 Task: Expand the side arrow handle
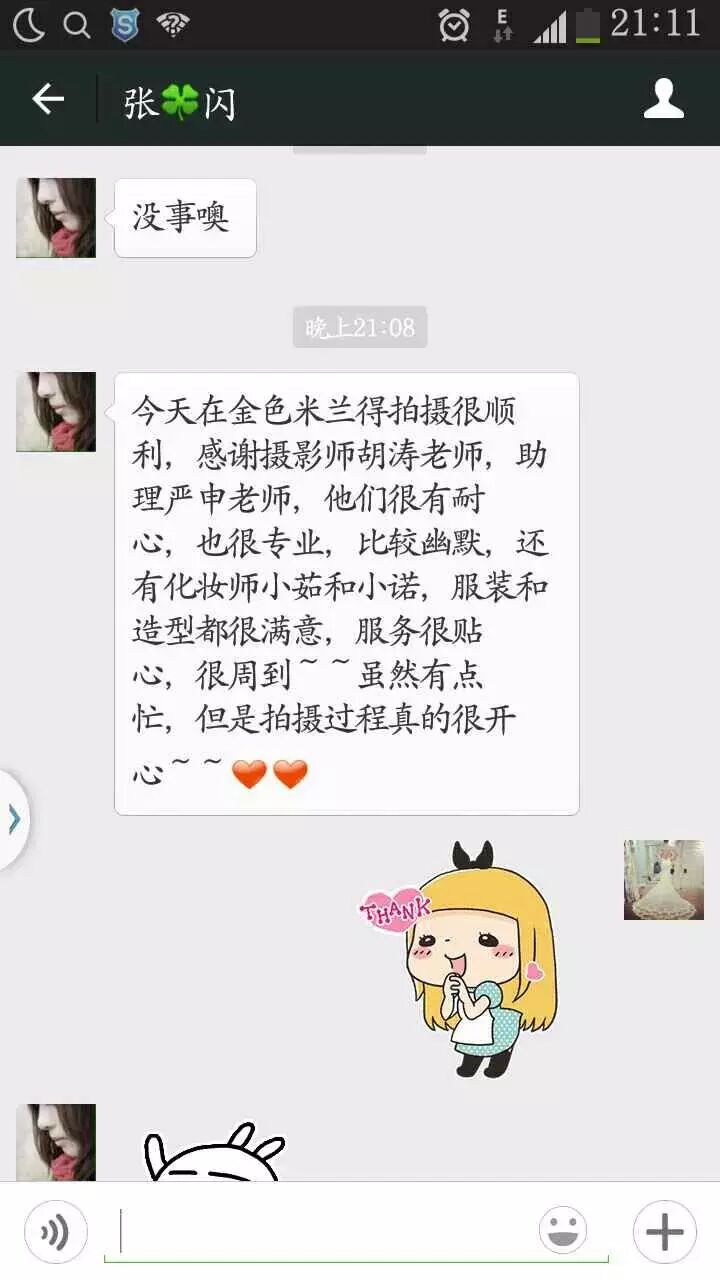14,820
